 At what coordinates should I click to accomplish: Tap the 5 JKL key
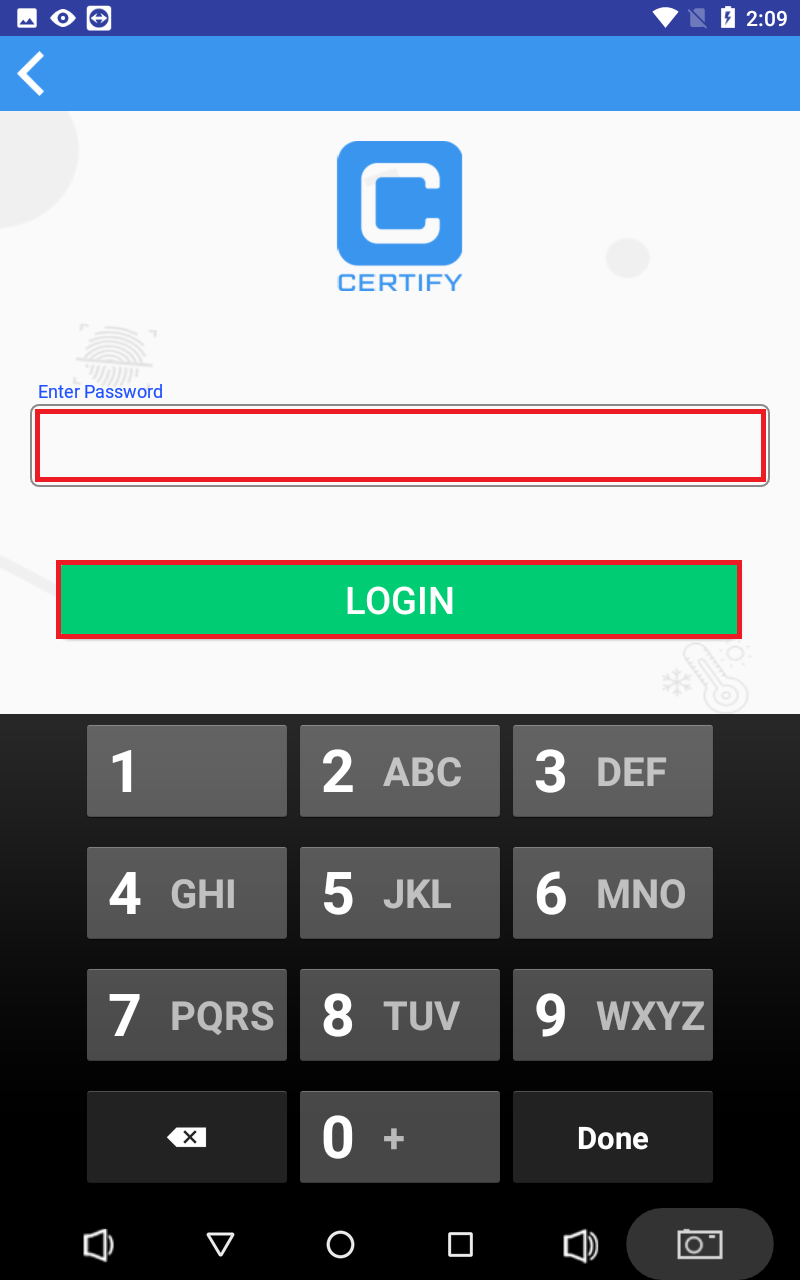click(x=400, y=893)
